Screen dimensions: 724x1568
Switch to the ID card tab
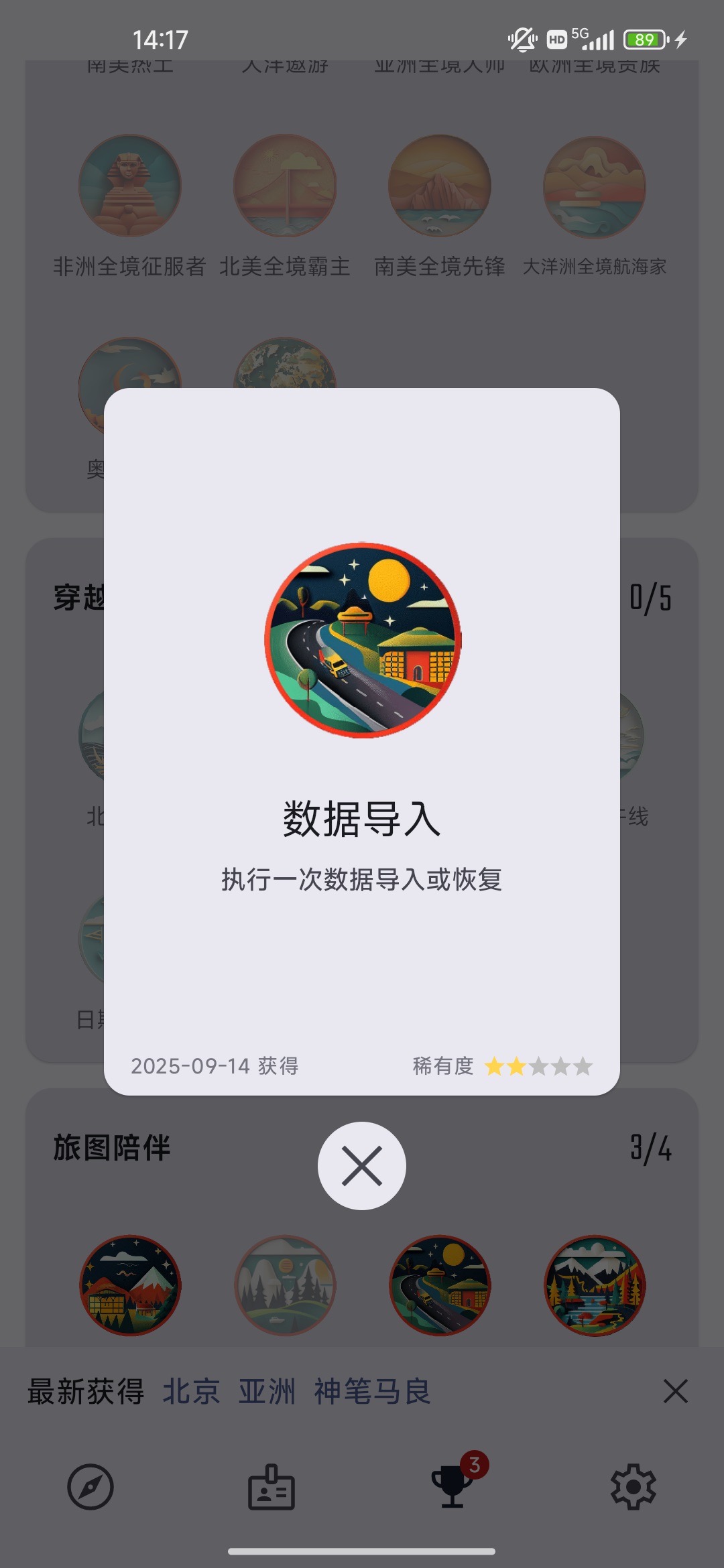(x=271, y=1487)
